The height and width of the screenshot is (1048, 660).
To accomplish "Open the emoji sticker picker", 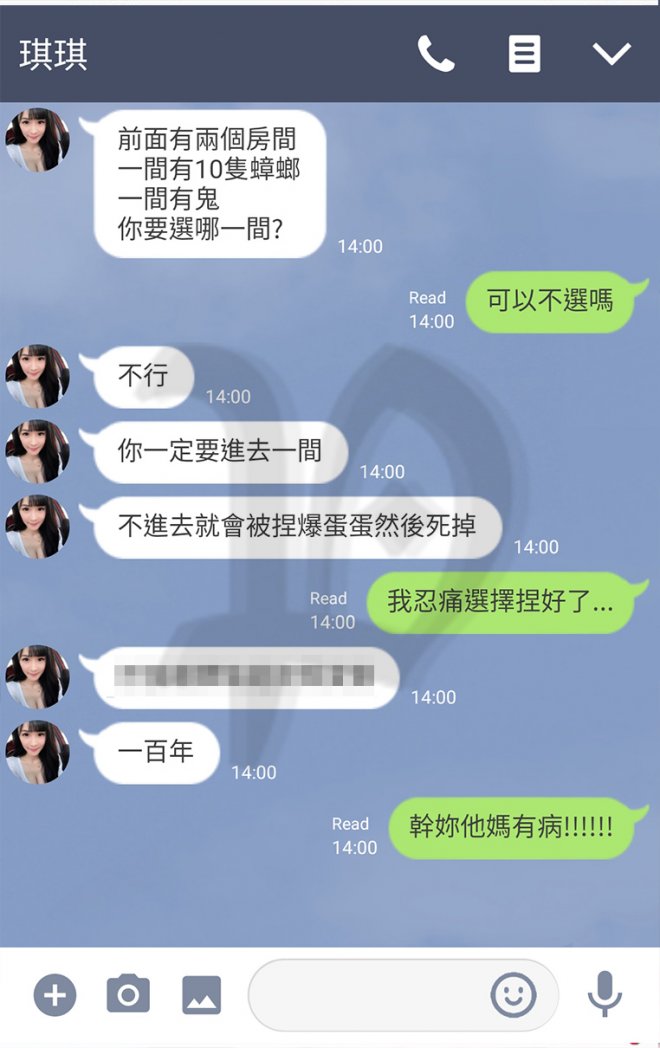I will point(513,995).
